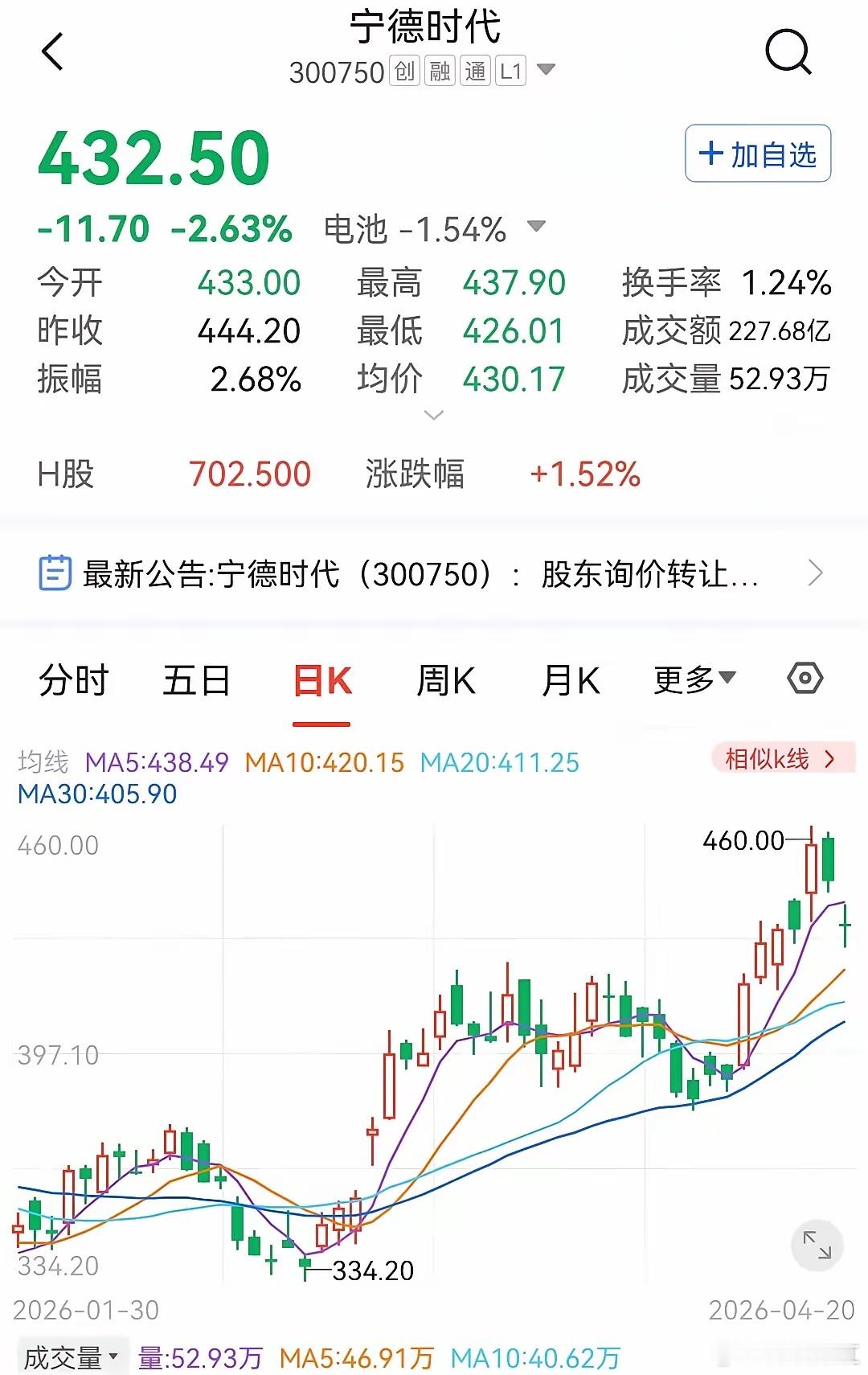
Task: Open chart settings with the target icon
Action: (x=806, y=680)
